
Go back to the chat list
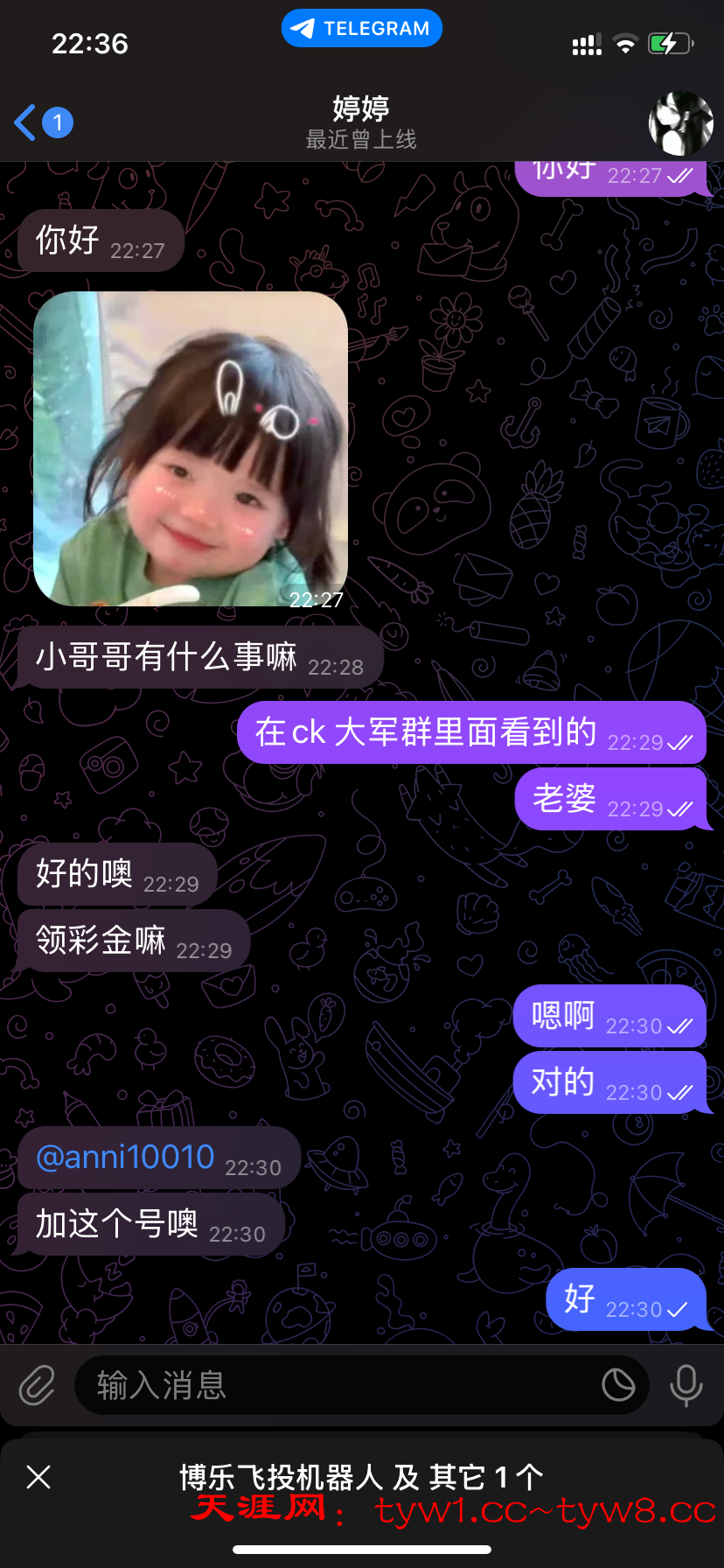click(x=42, y=122)
